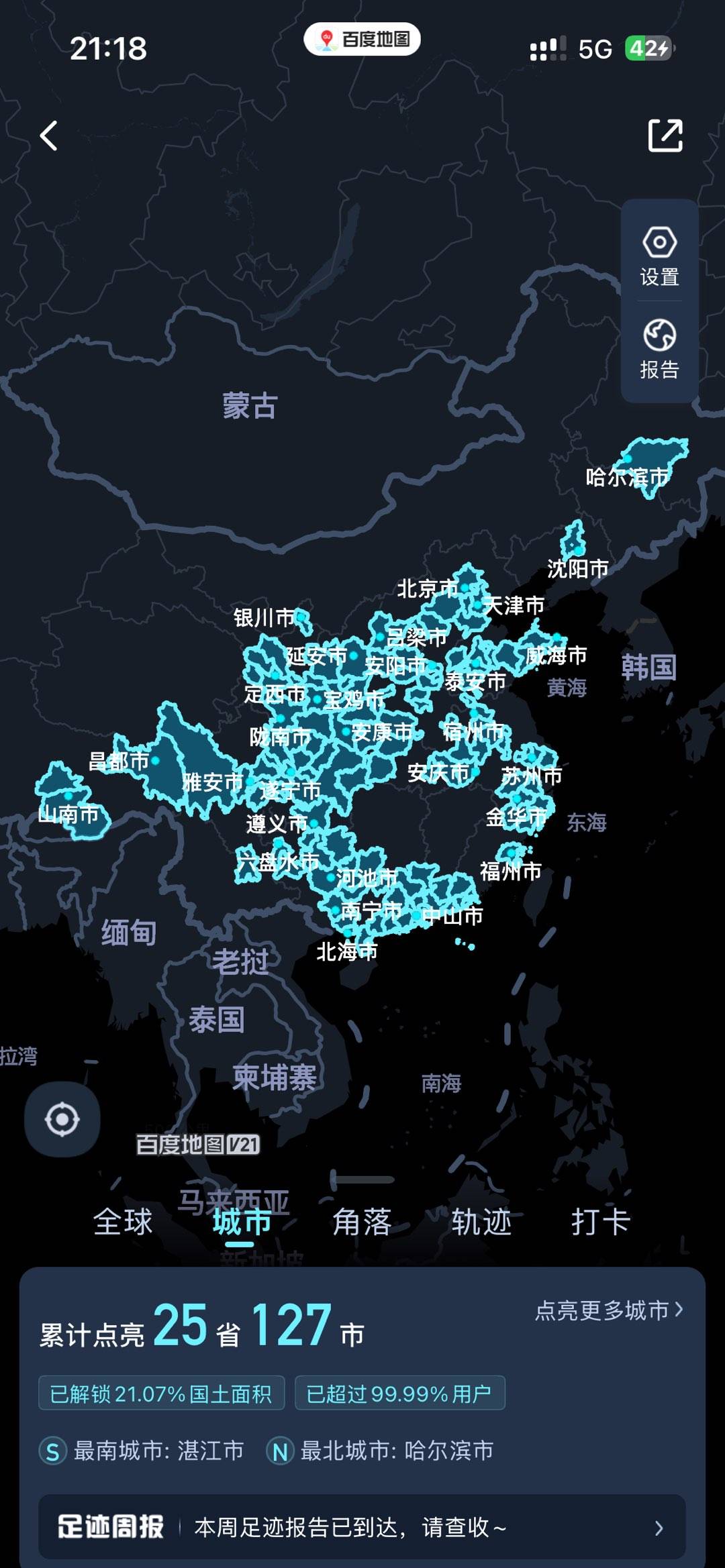Recenter map with the locate button
The height and width of the screenshot is (1568, 725).
(x=62, y=1119)
